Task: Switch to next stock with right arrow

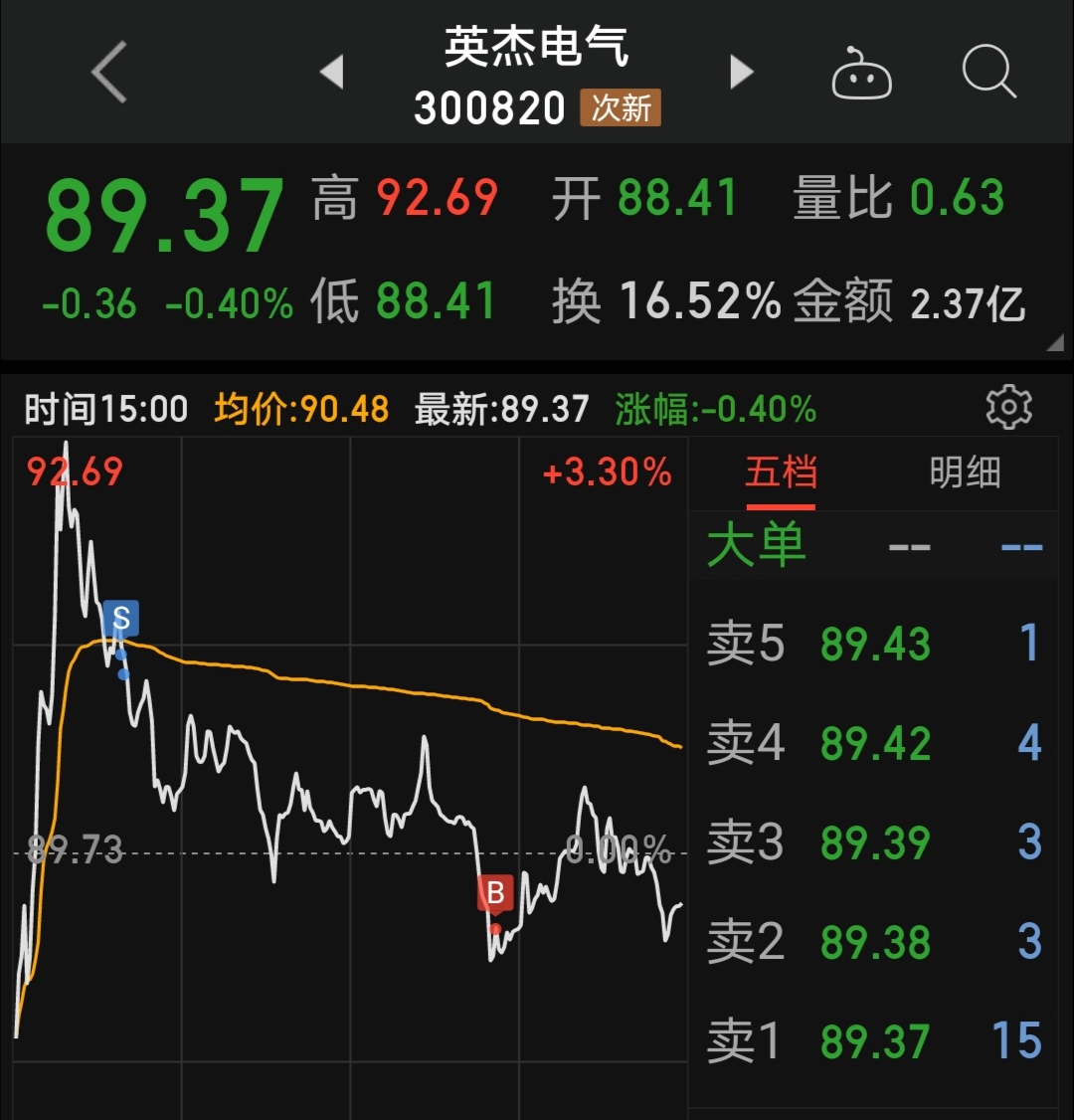Action: point(740,72)
